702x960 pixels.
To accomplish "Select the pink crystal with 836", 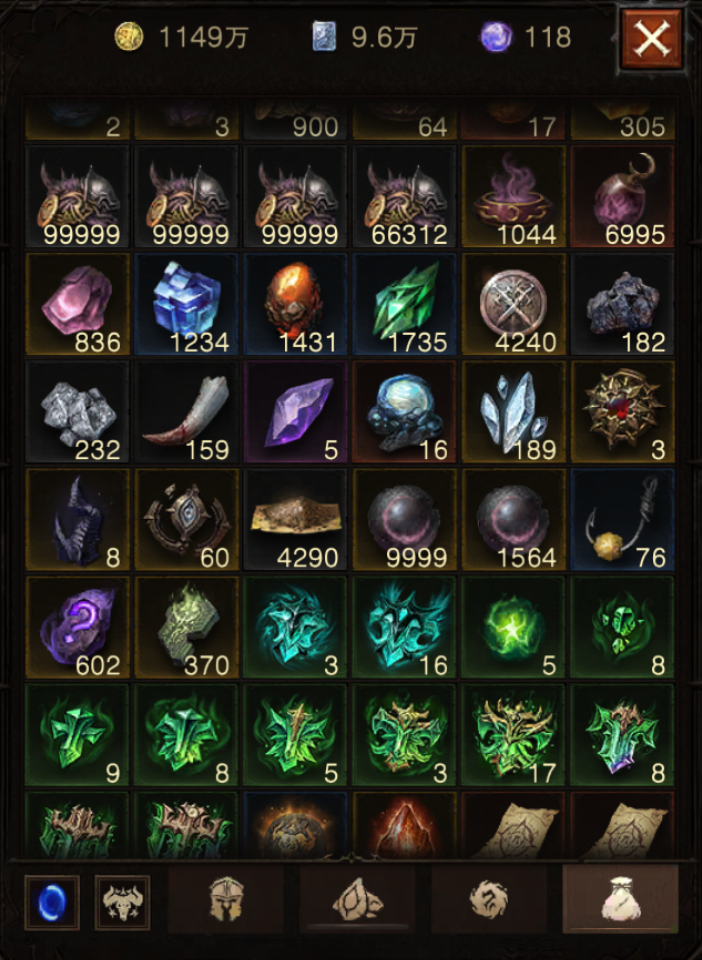I will (x=77, y=305).
